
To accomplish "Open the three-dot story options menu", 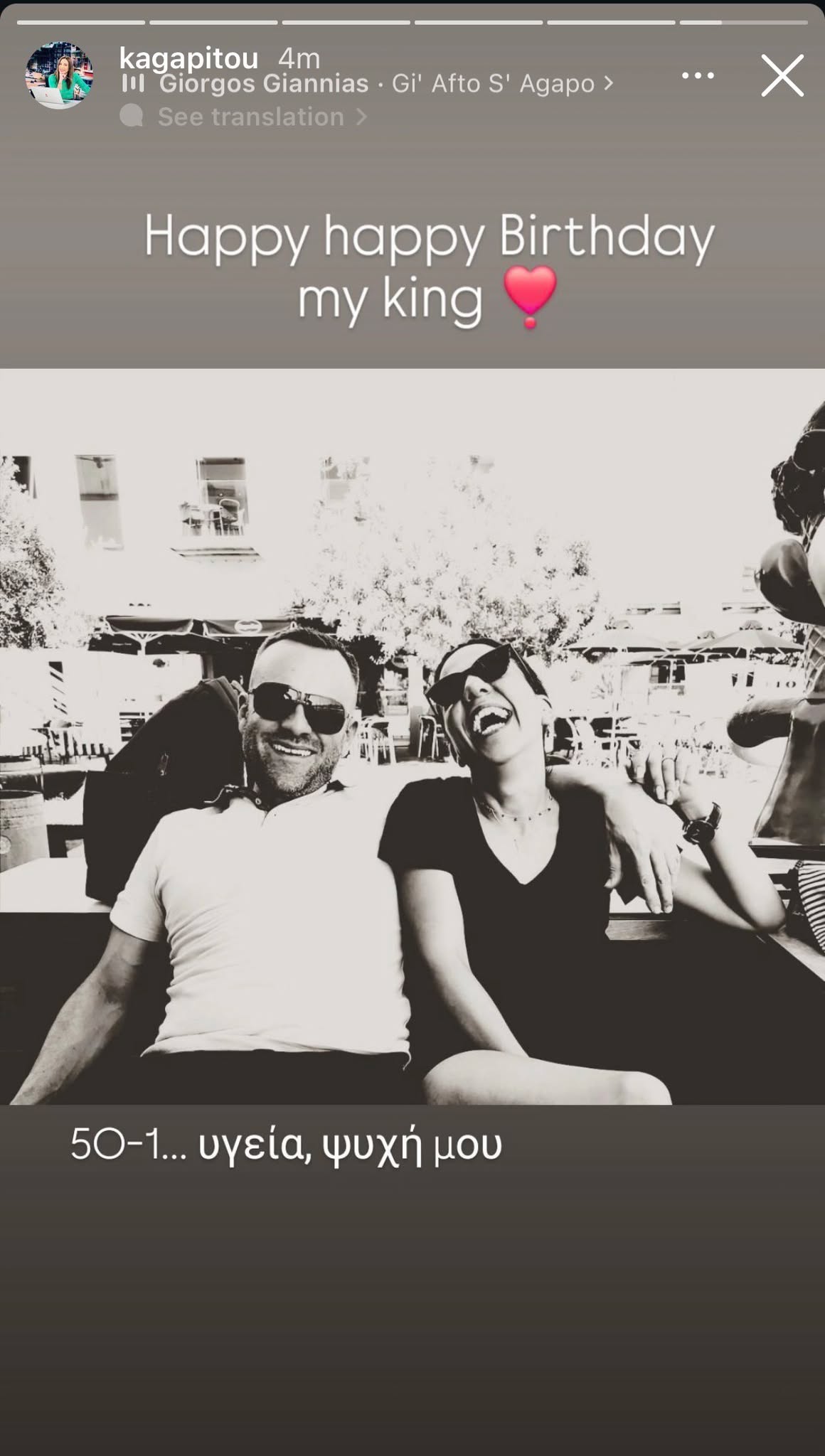I will click(697, 75).
